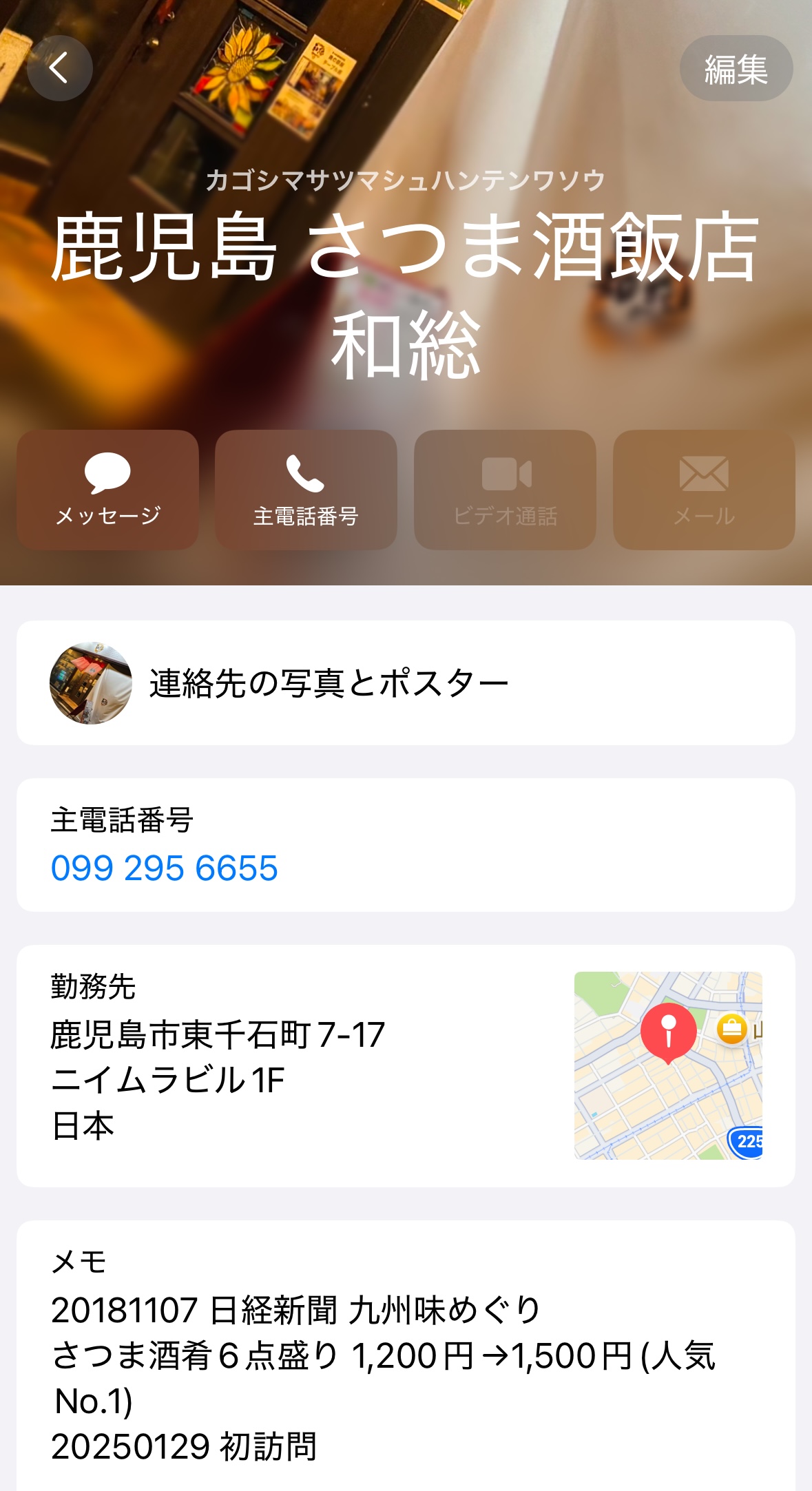
Task: Tap the 編集 edit button
Action: (736, 69)
